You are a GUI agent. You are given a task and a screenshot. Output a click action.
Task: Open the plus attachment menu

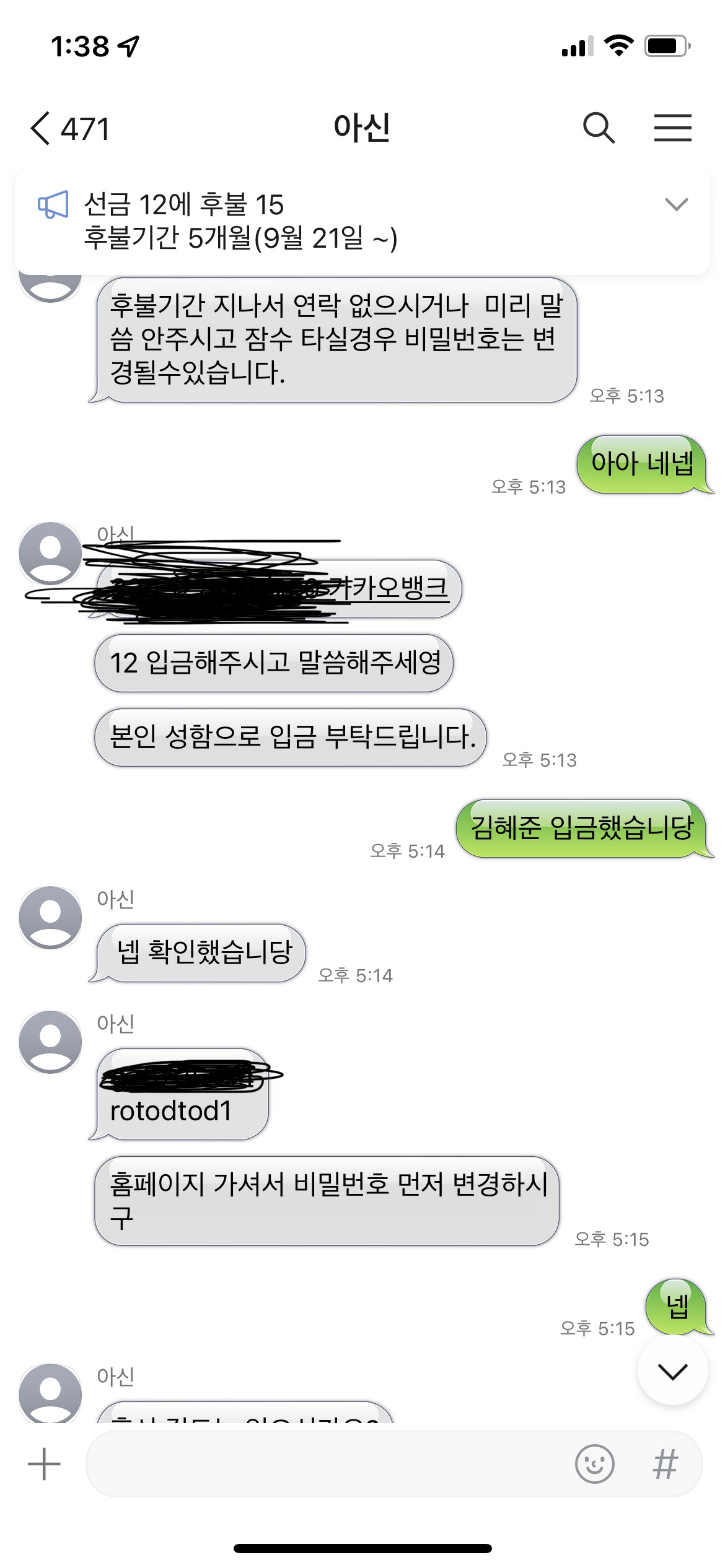[x=44, y=1464]
